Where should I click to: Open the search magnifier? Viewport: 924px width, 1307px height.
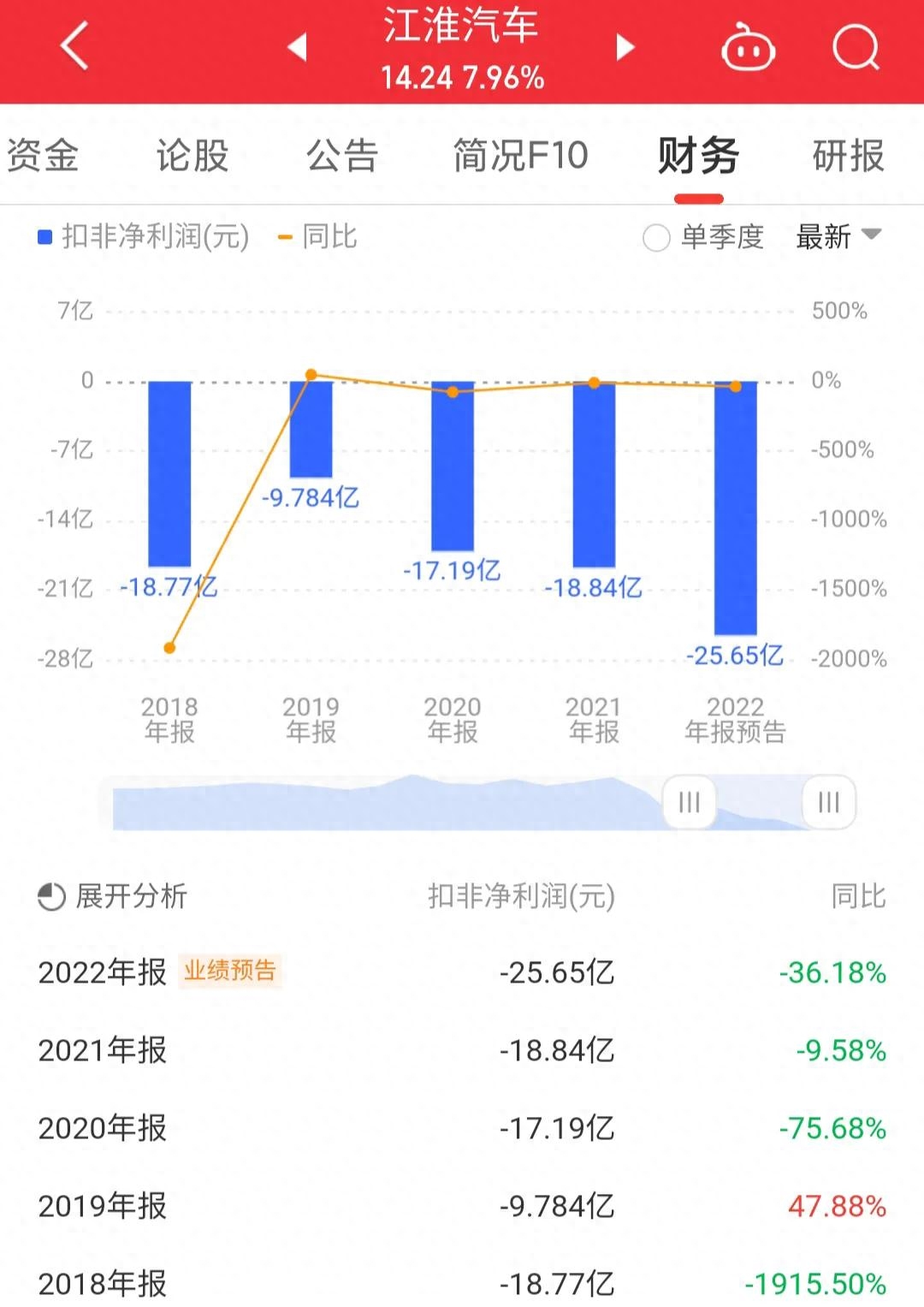click(856, 48)
